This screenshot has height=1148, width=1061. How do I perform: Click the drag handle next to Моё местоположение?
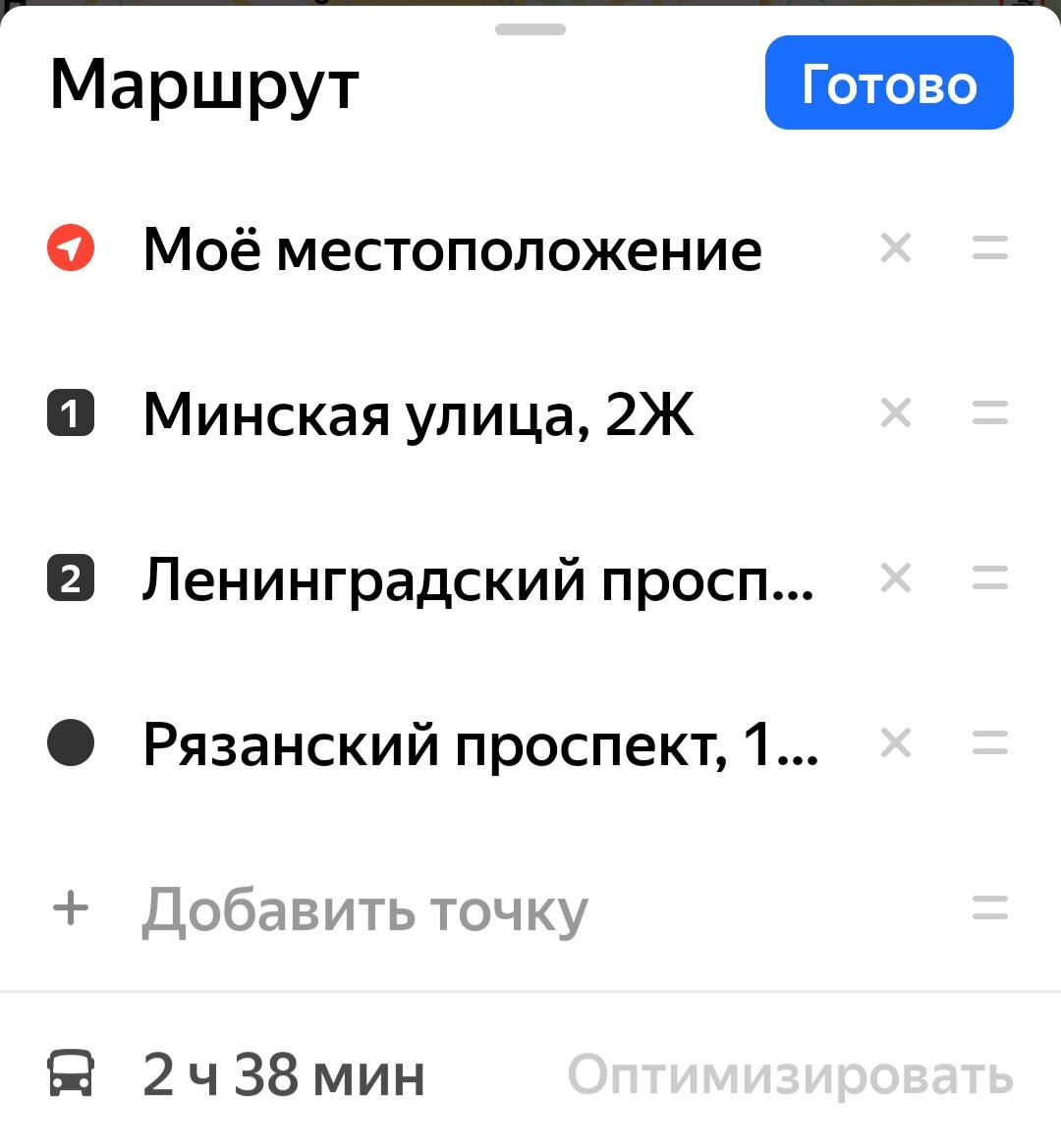coord(990,248)
